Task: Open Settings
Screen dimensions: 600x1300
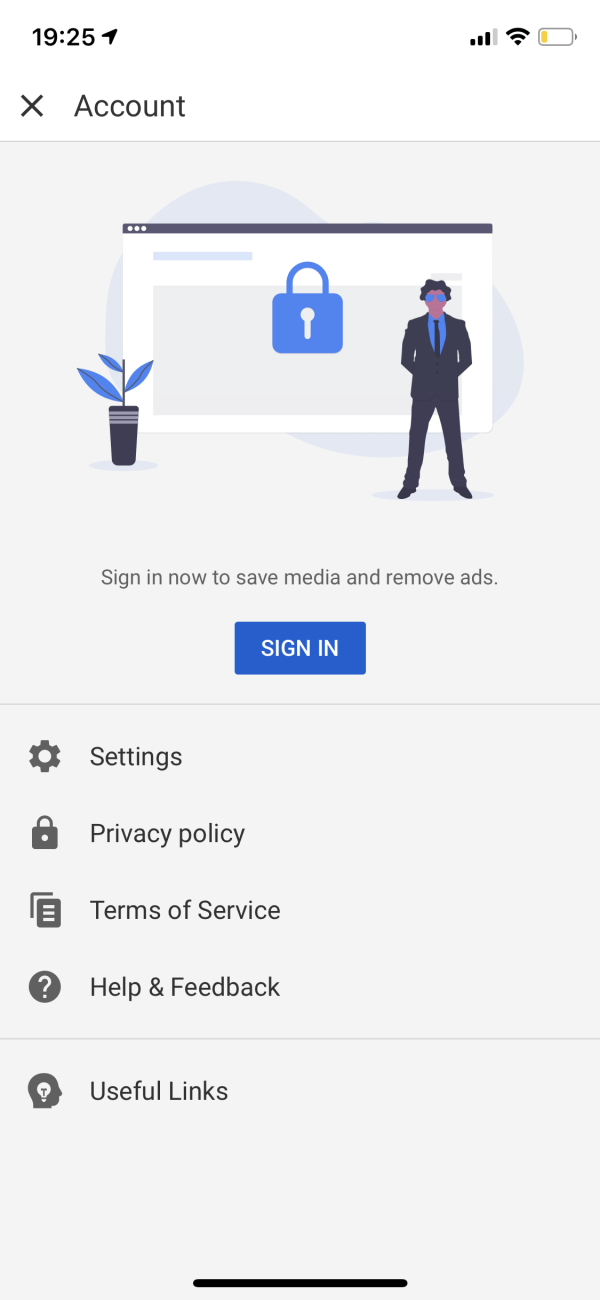Action: point(136,757)
